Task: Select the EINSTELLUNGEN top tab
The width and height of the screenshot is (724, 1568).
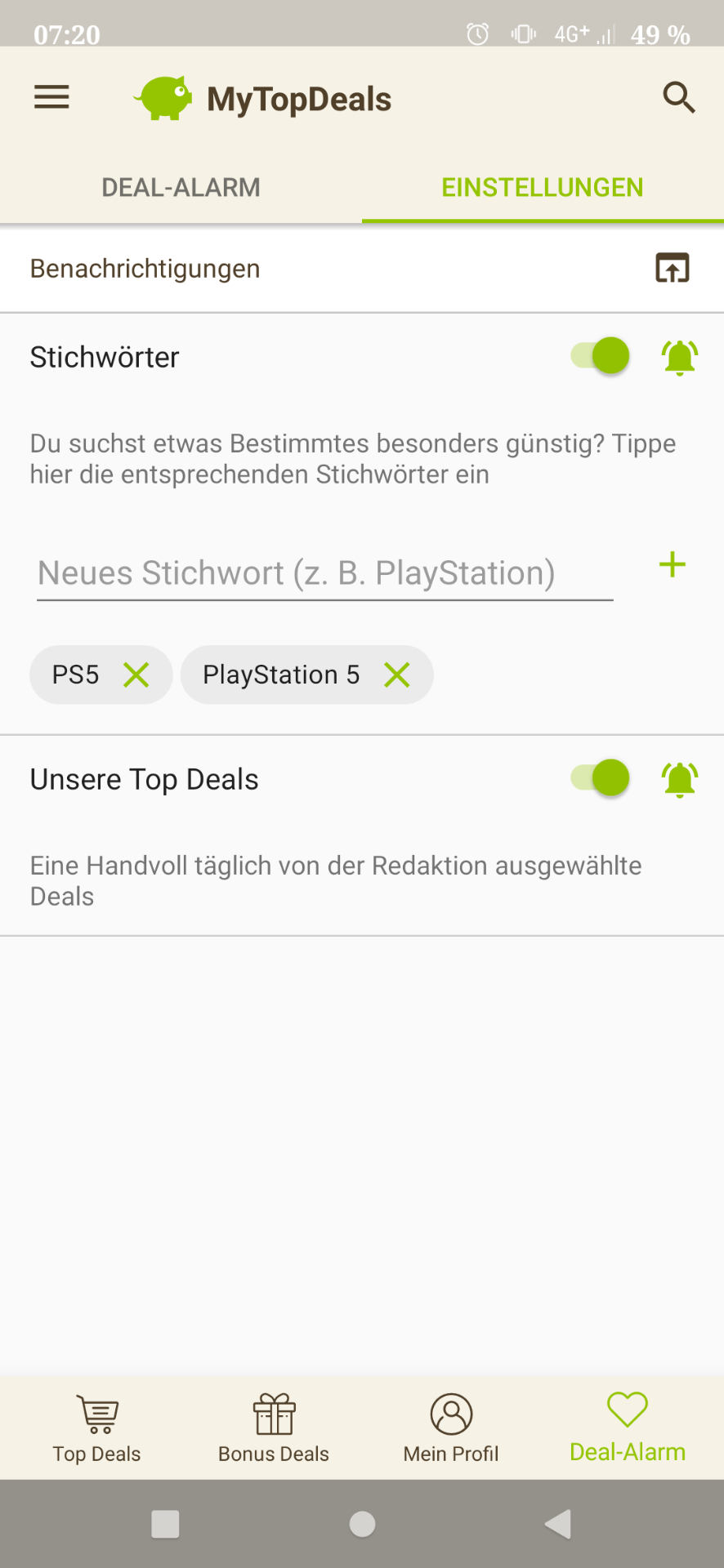Action: point(542,188)
